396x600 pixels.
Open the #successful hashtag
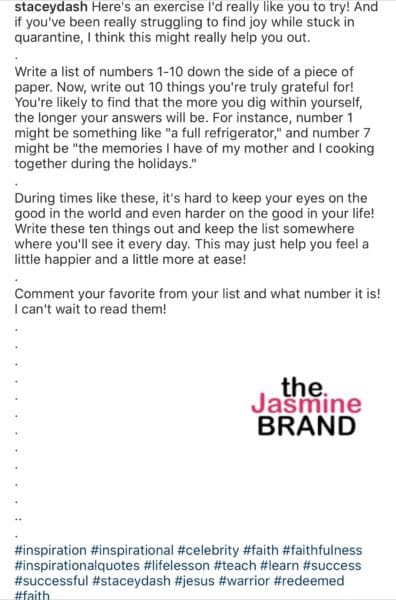[51, 581]
